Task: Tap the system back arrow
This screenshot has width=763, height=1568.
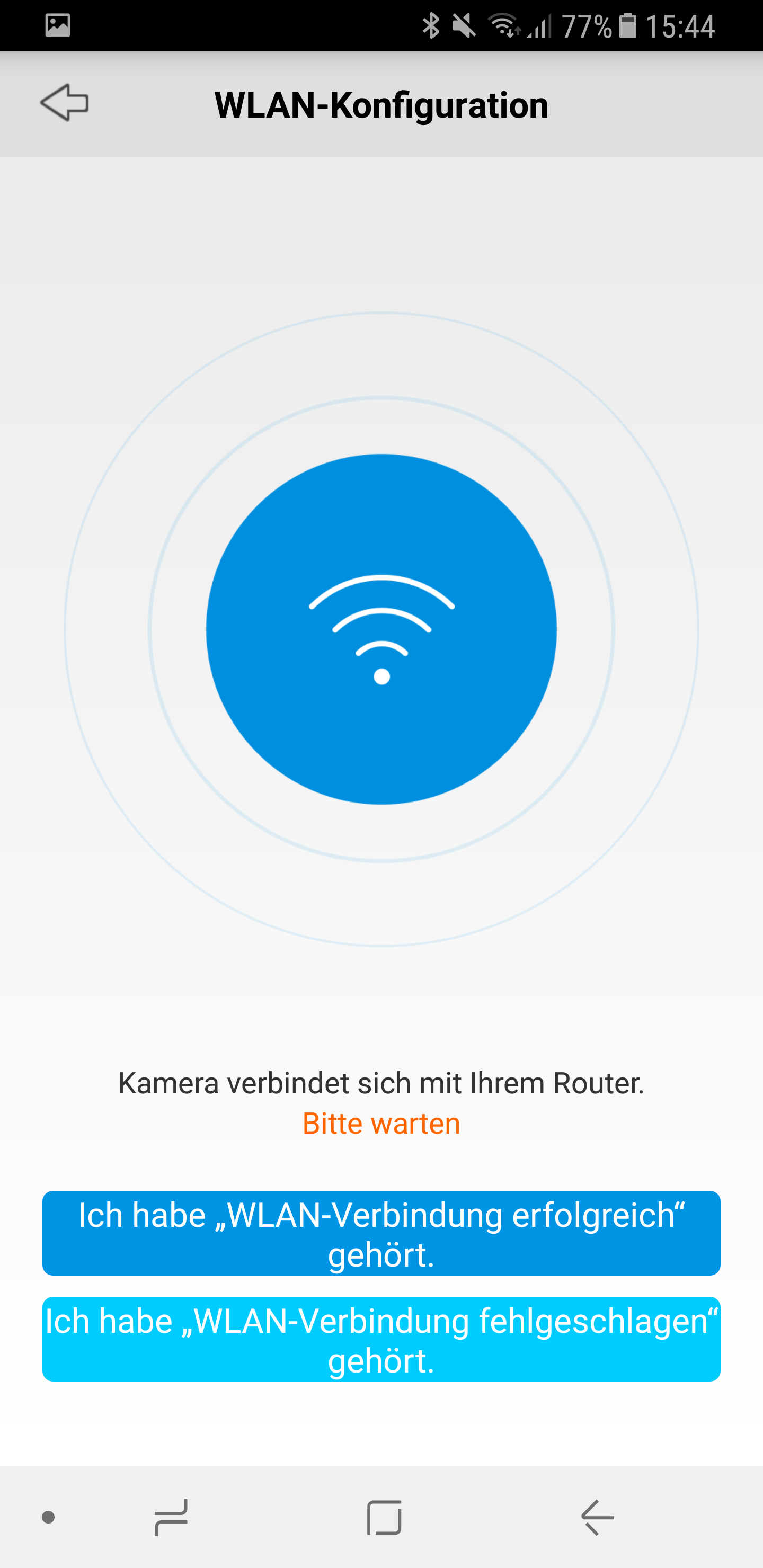Action: (x=597, y=1518)
